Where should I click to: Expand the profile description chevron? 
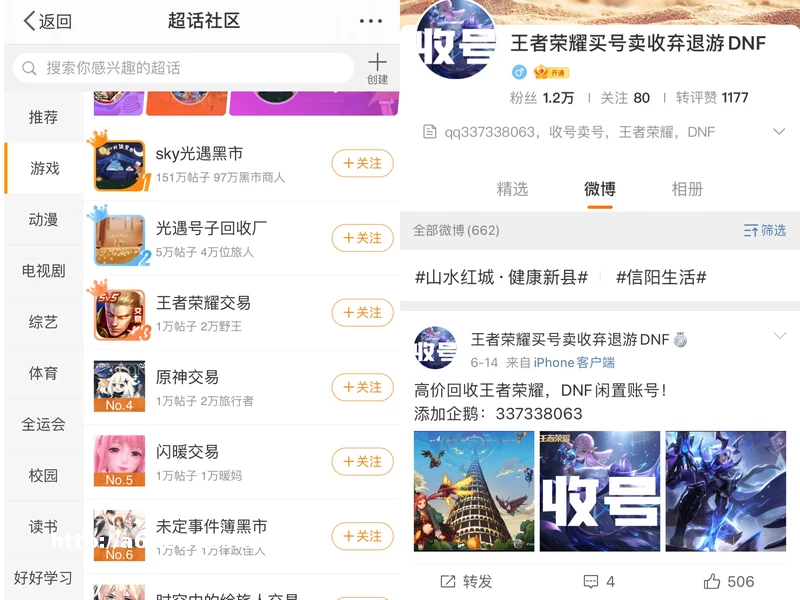[779, 132]
